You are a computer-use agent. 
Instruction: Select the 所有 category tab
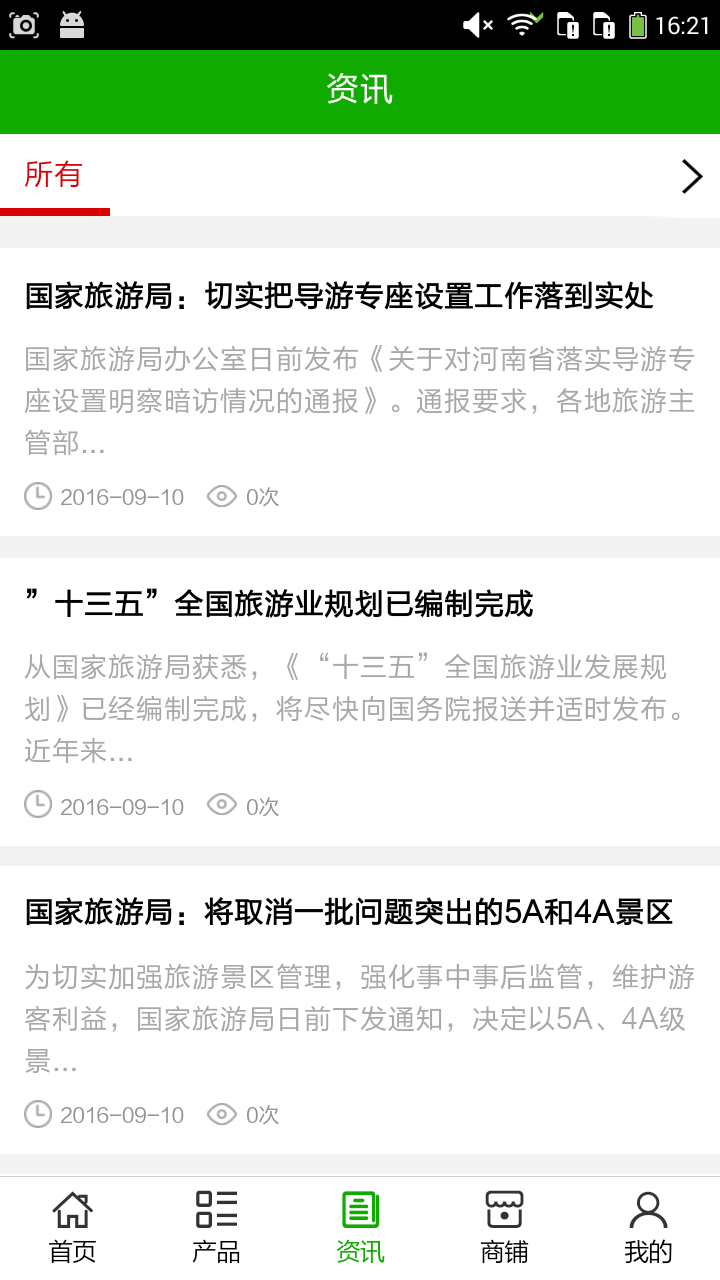click(x=54, y=176)
